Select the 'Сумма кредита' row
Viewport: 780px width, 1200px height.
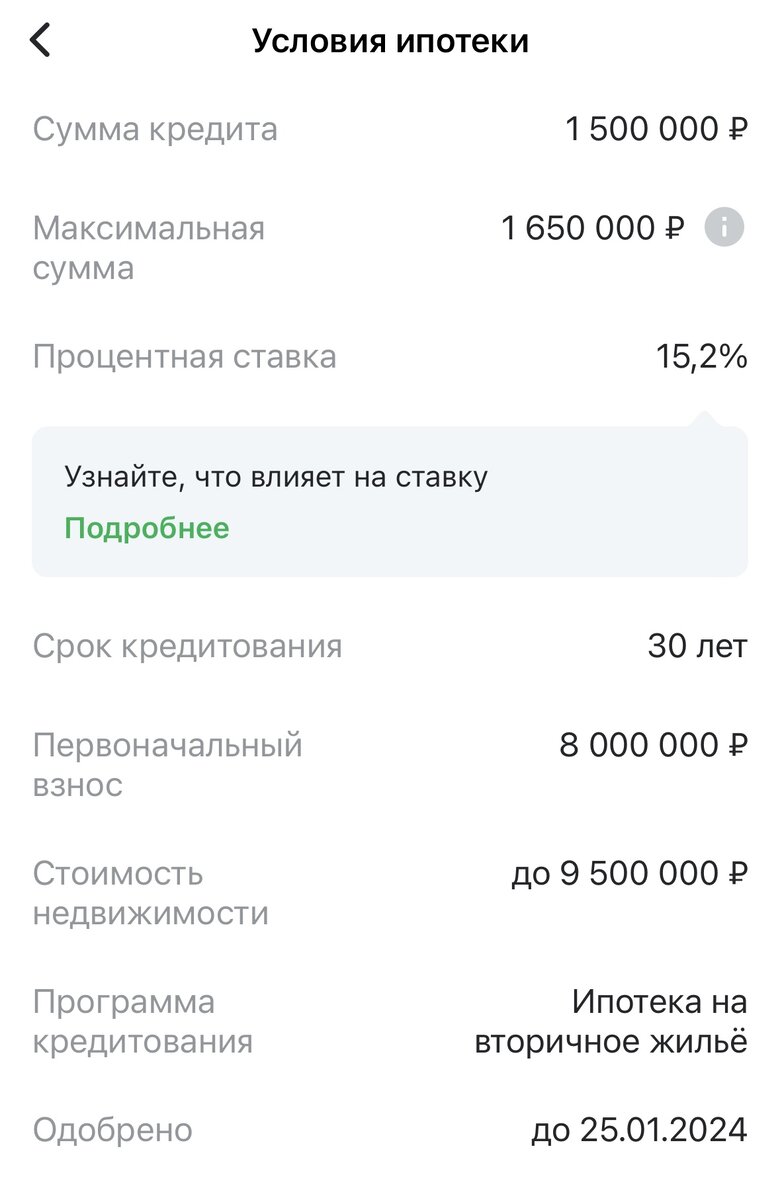[155, 128]
